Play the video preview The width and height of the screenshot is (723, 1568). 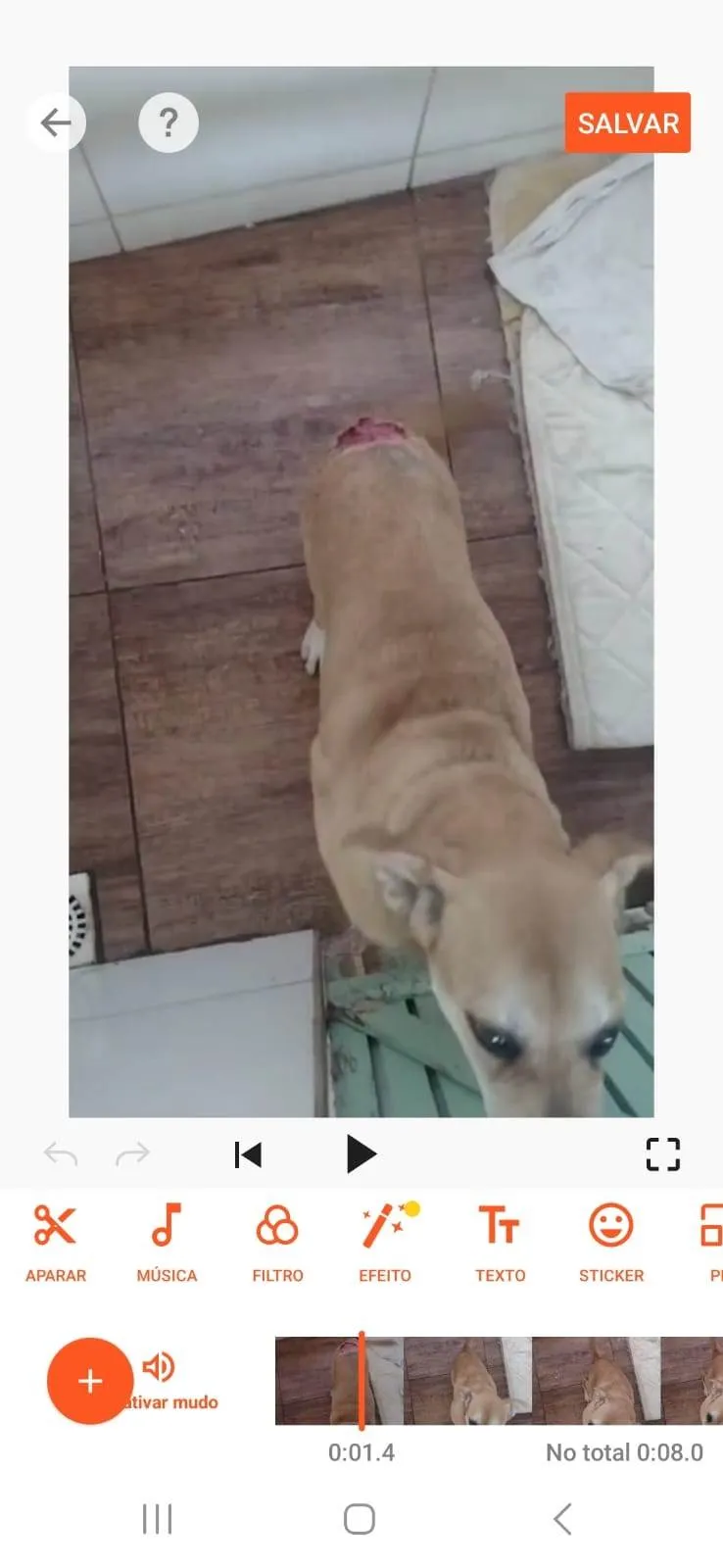361,1154
